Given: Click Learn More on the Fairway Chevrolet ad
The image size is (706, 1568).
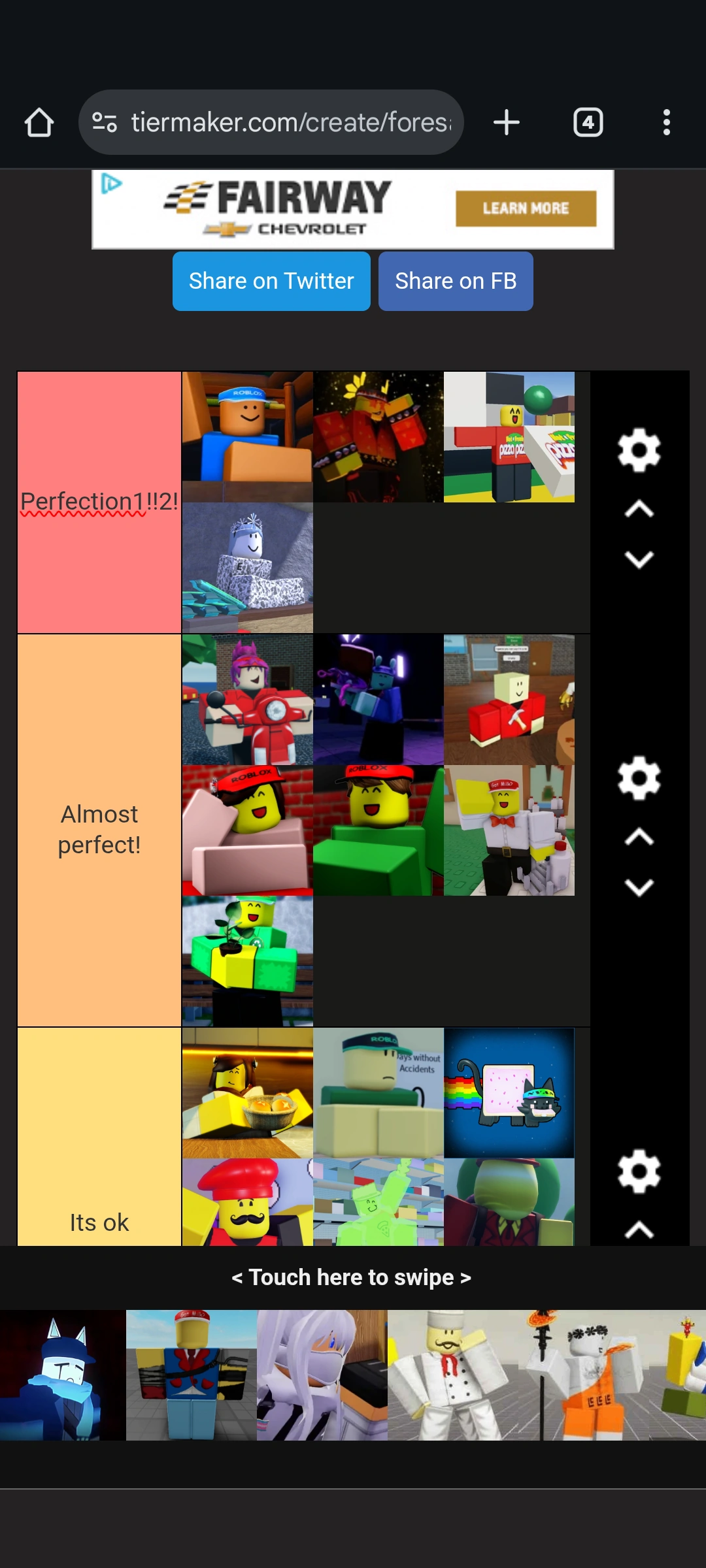Looking at the screenshot, I should click(526, 208).
